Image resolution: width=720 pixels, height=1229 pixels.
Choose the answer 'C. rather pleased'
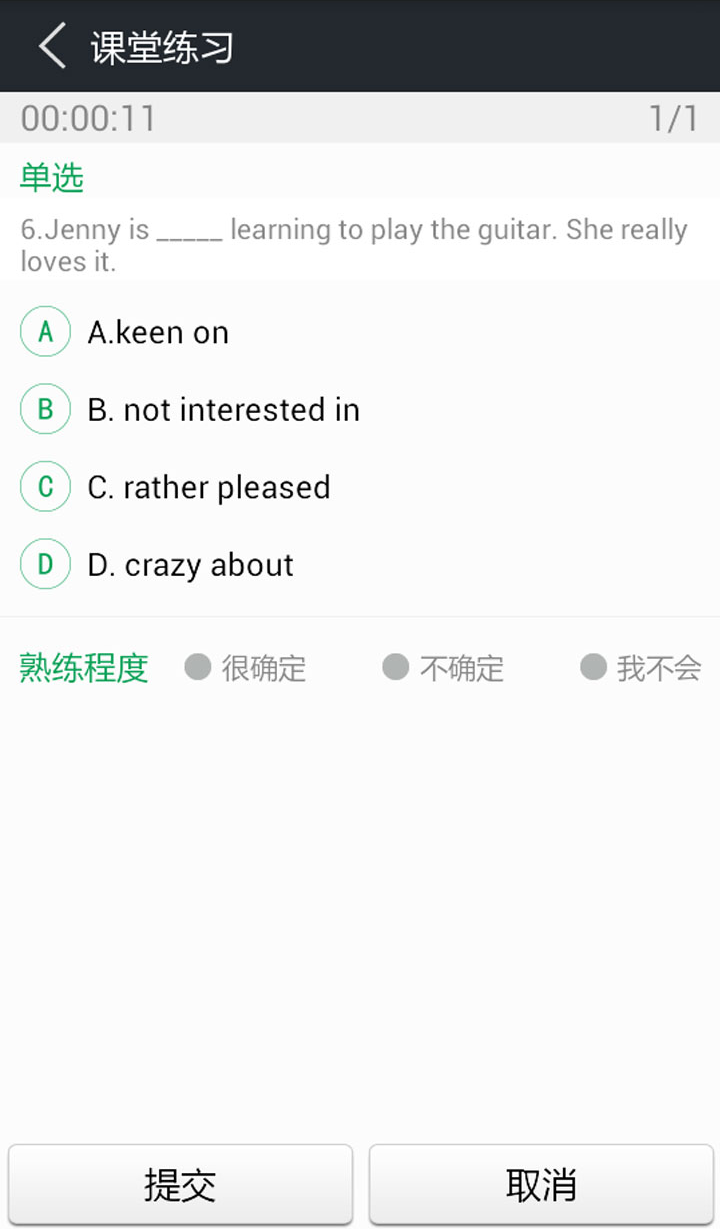pyautogui.click(x=209, y=486)
